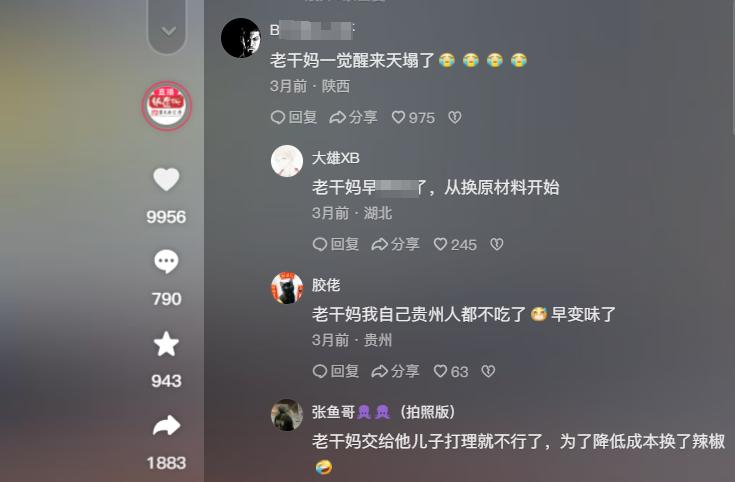Reply to 大雄XB's comment
This screenshot has height=482, width=735.
point(336,244)
